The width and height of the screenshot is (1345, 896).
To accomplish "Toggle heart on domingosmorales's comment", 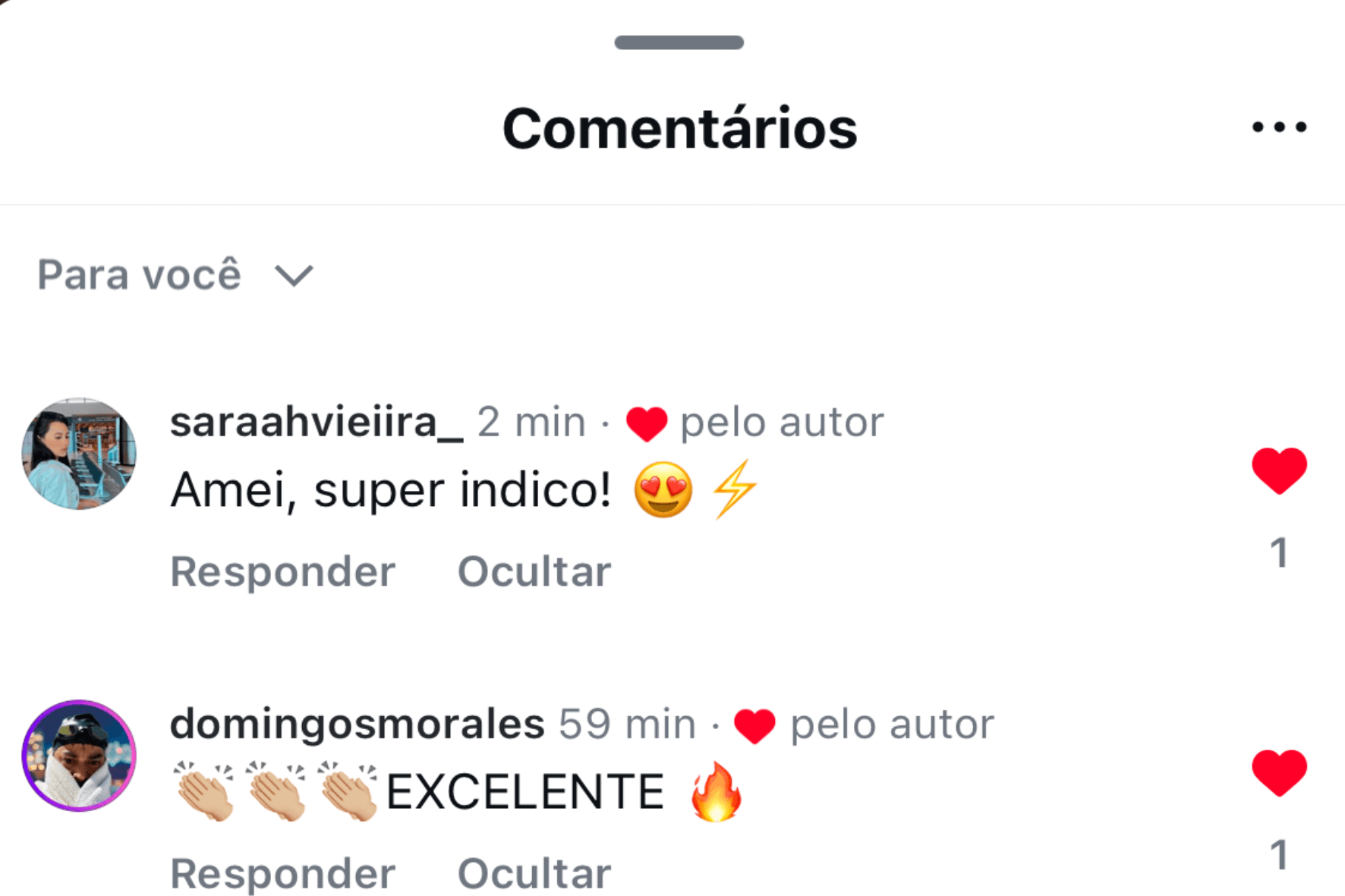I will (x=1279, y=772).
